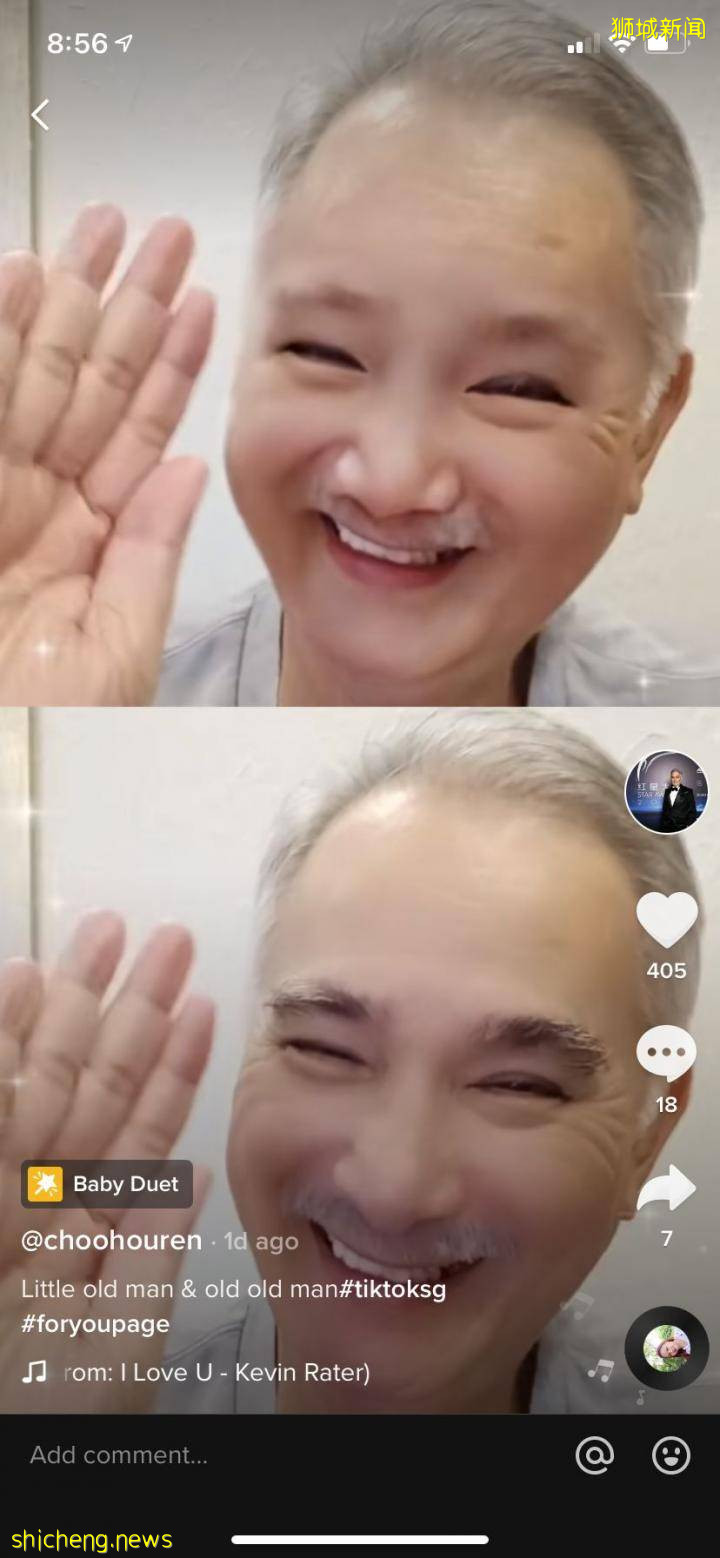
Task: Tap the like count showing 405
Action: click(x=666, y=970)
